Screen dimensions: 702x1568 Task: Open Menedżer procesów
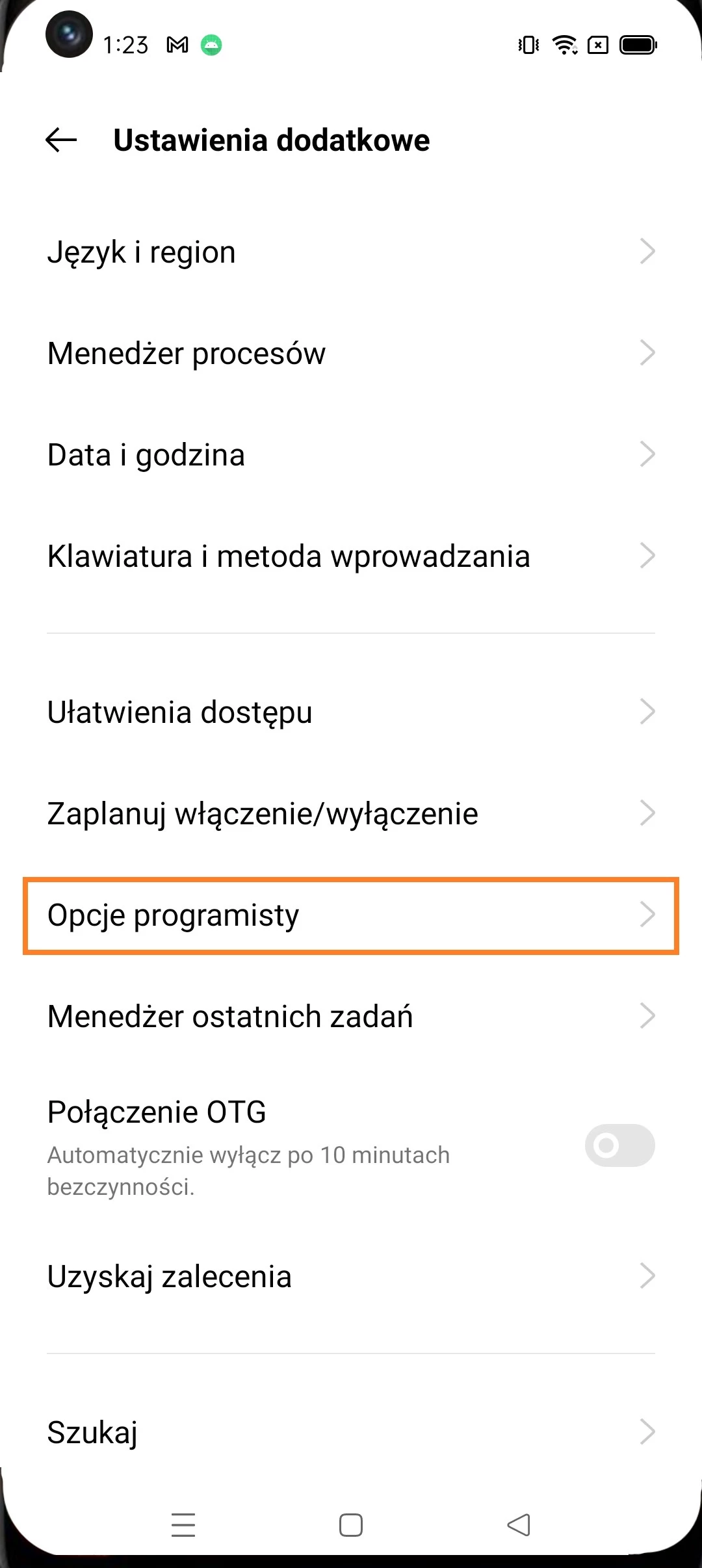351,354
